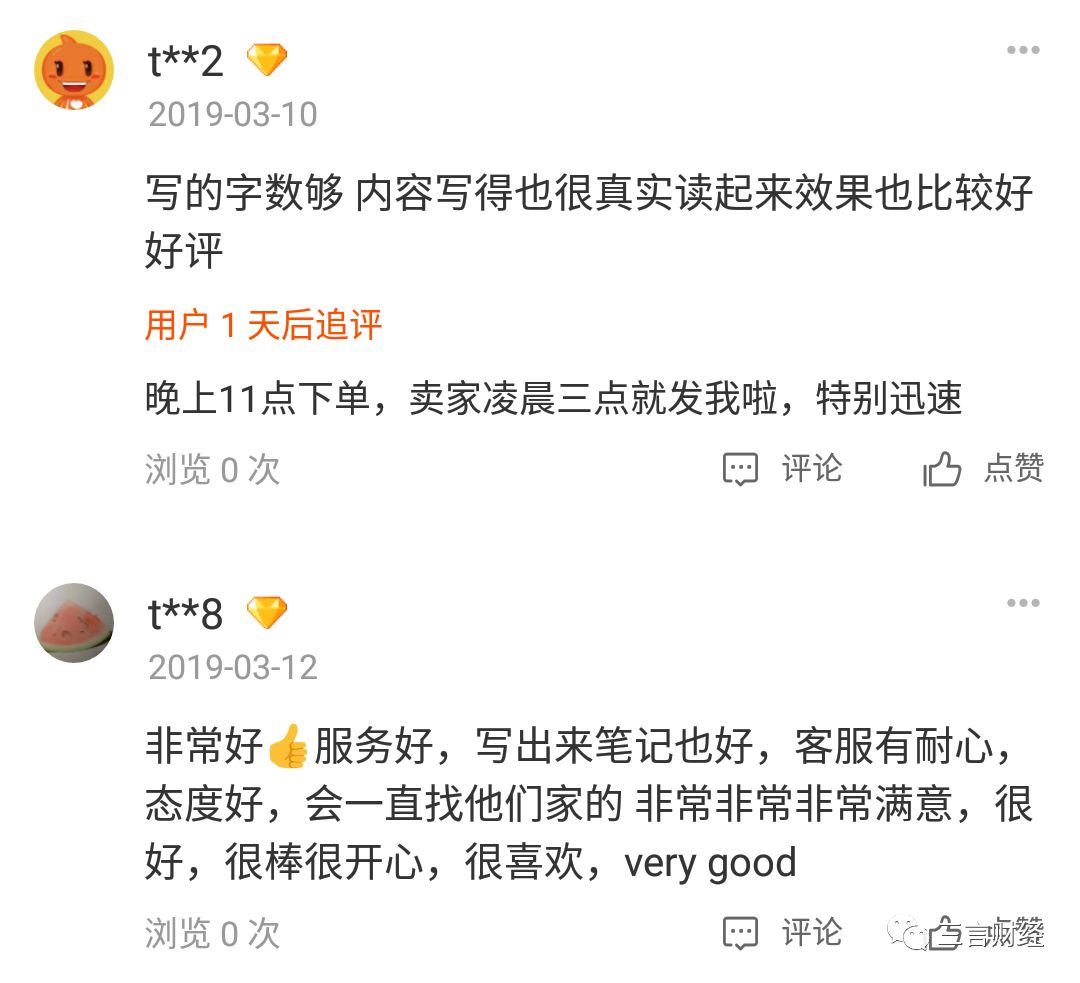Viewport: 1080px width, 983px height.
Task: Comment on t**8's review
Action: pos(783,932)
